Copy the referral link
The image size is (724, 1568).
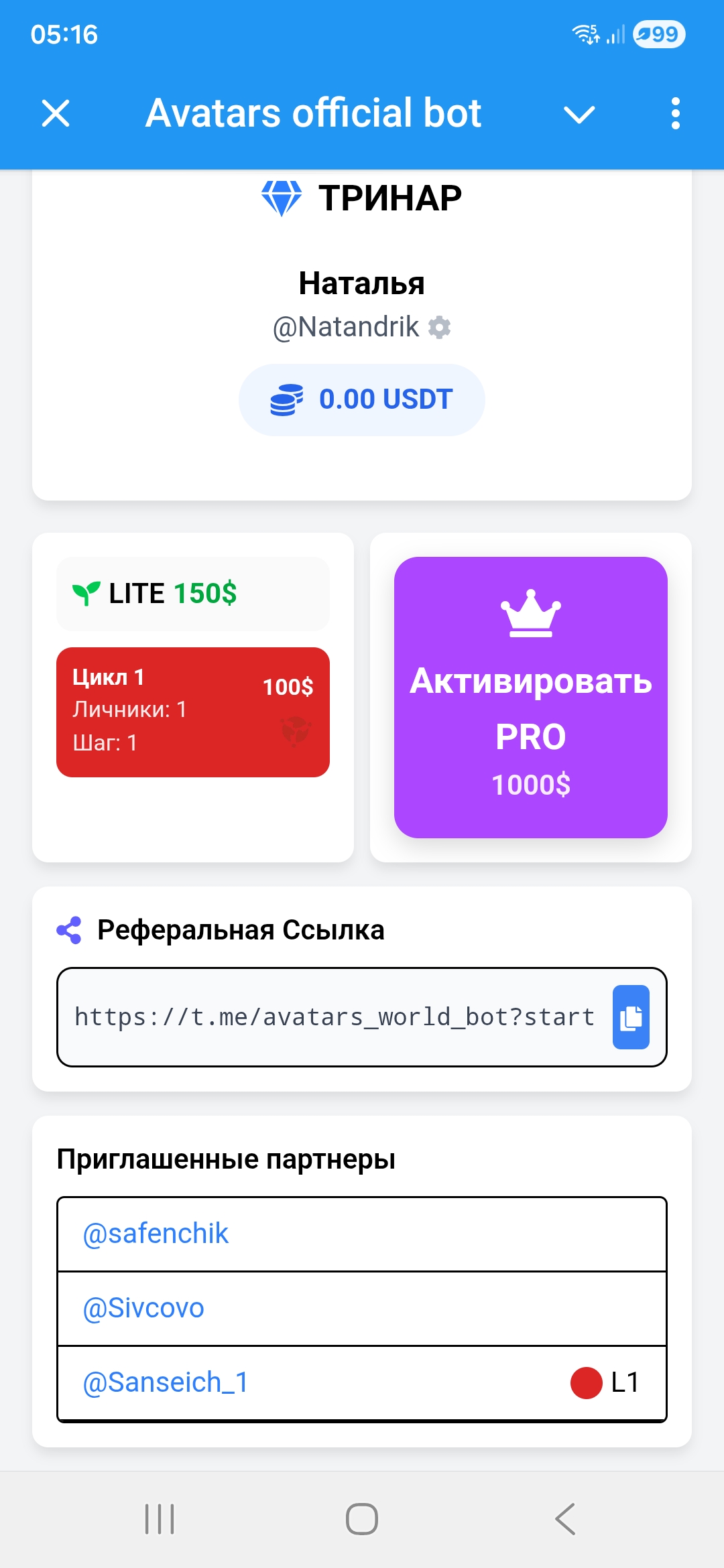click(631, 1017)
